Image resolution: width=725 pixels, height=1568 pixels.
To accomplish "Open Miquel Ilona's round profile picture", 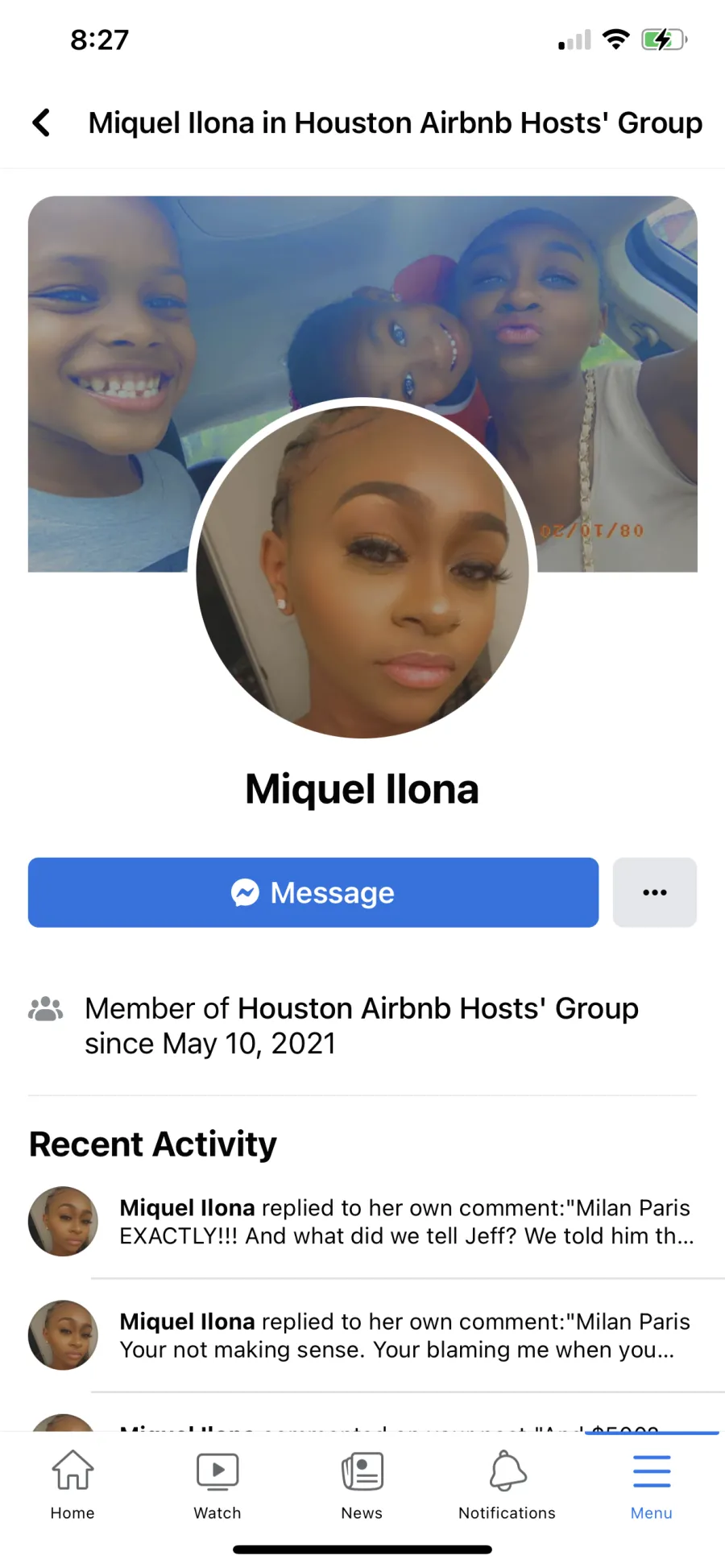I will (362, 572).
